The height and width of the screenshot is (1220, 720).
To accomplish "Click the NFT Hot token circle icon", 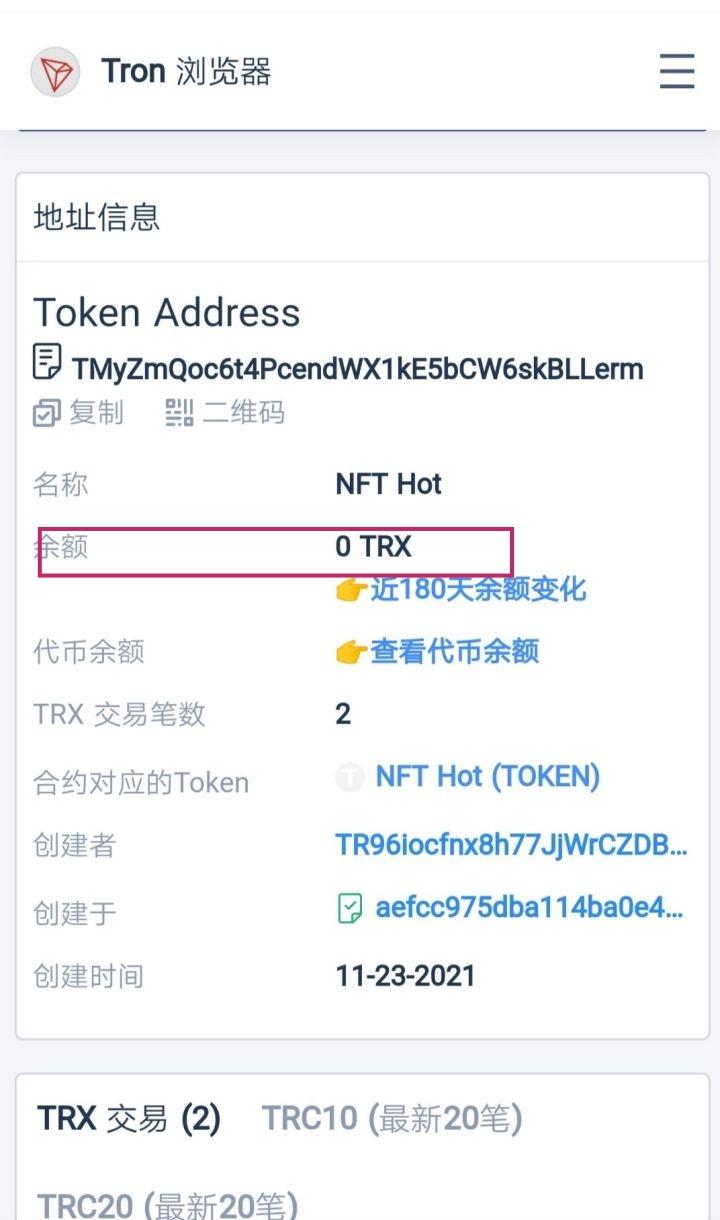I will click(x=349, y=776).
